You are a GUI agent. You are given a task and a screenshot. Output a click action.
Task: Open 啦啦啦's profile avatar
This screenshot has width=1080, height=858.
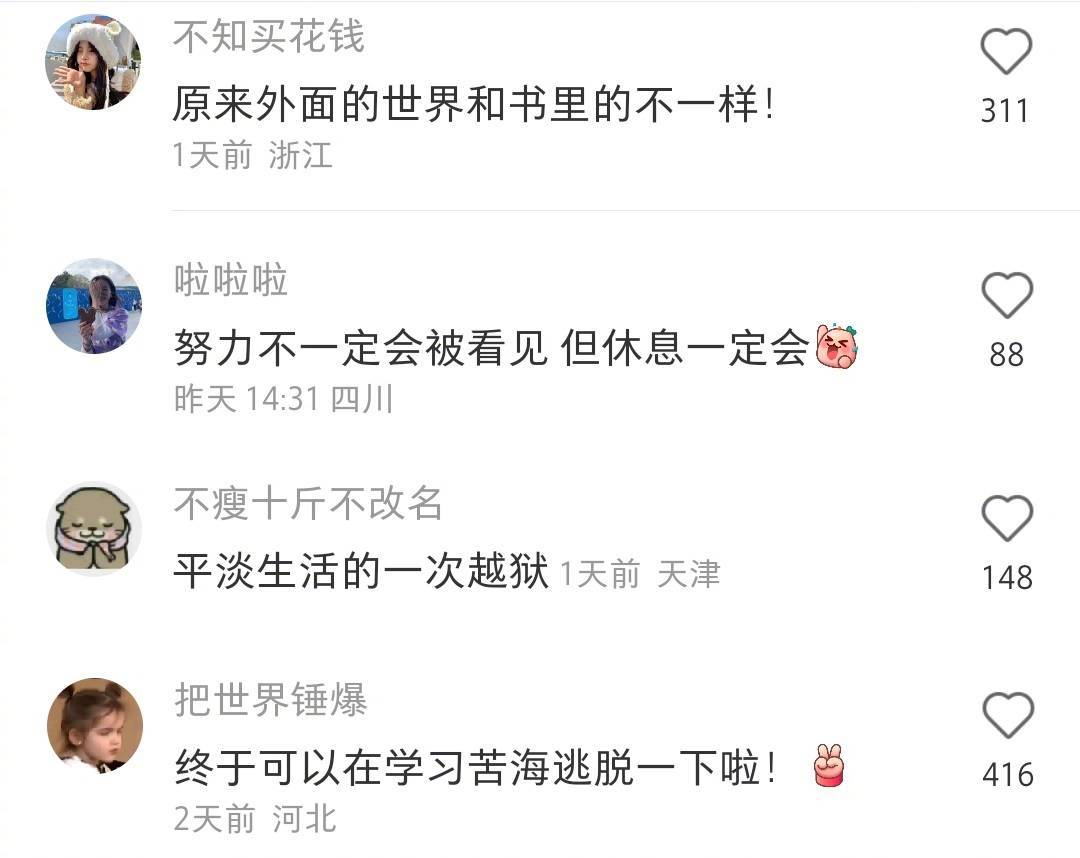tap(93, 306)
